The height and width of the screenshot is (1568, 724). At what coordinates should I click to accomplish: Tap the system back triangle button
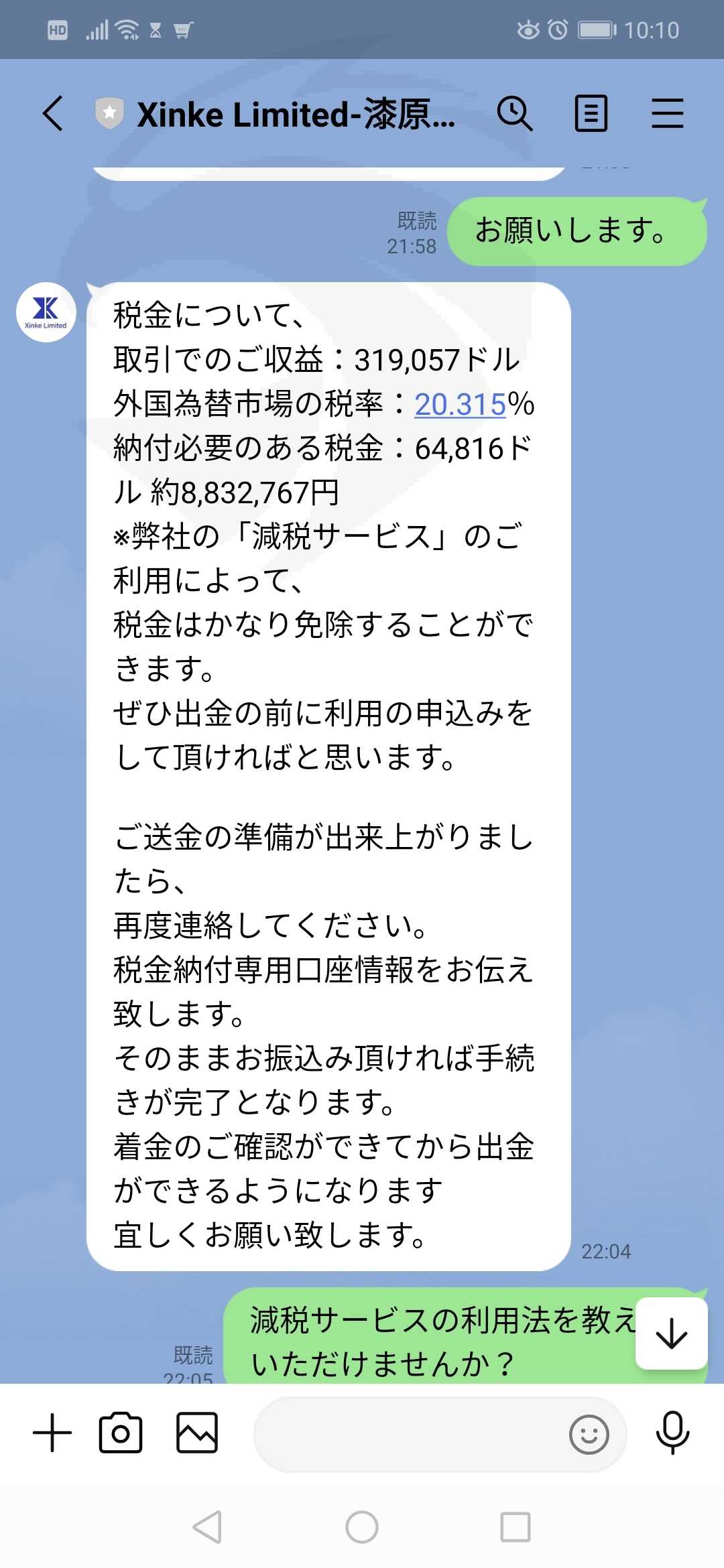pos(208,1527)
